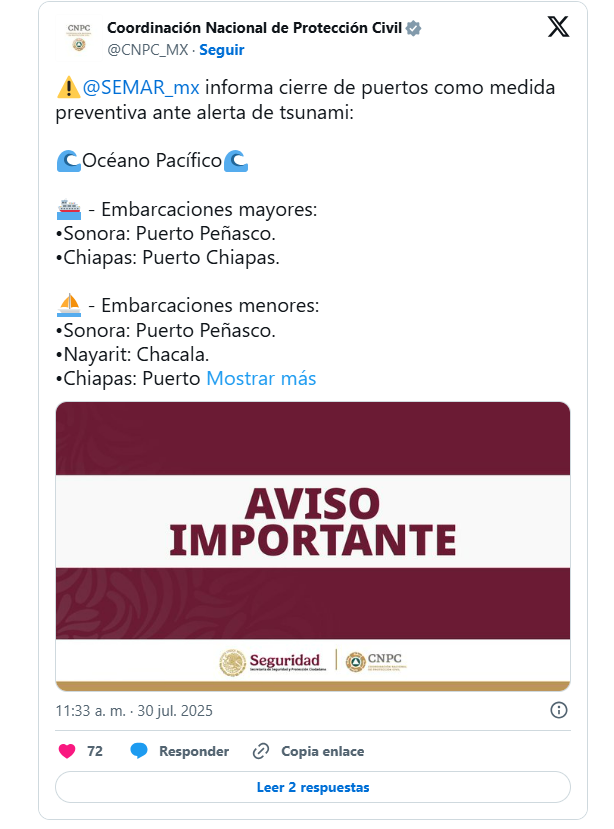This screenshot has height=829, width=614.
Task: Like the tweet with the heart
Action: point(68,751)
